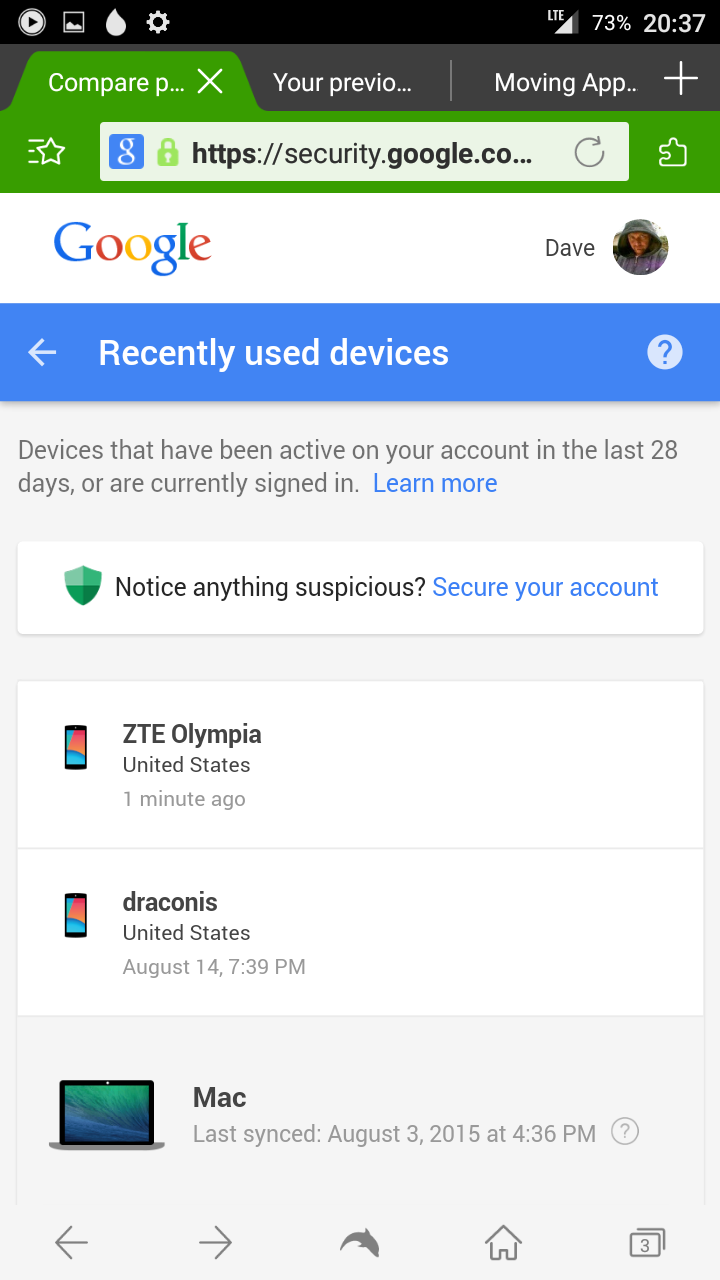Open the tab switcher showing 3 tabs
Screen dimensions: 720x1280
point(646,1243)
